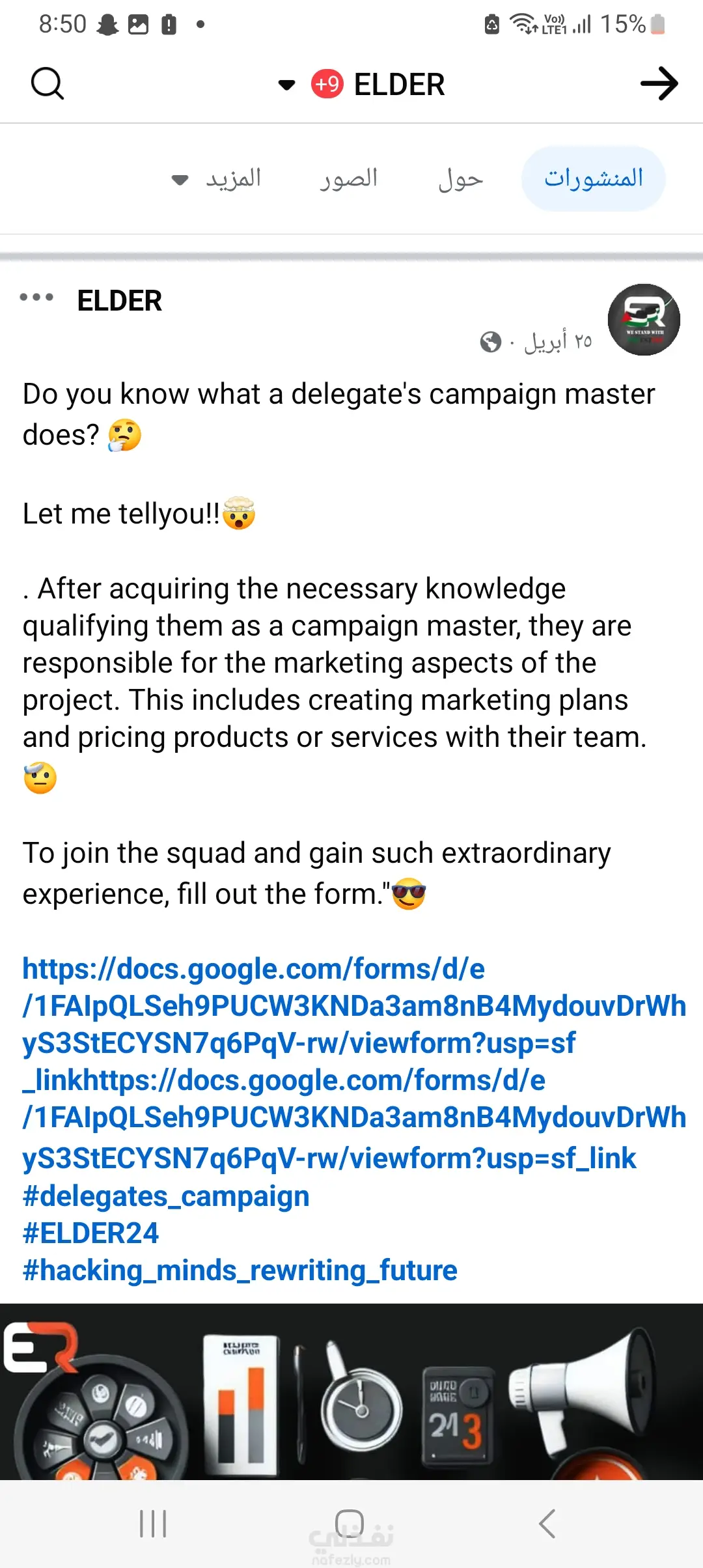This screenshot has height=1568, width=703.
Task: Switch to the المنشورات tab
Action: coord(593,178)
